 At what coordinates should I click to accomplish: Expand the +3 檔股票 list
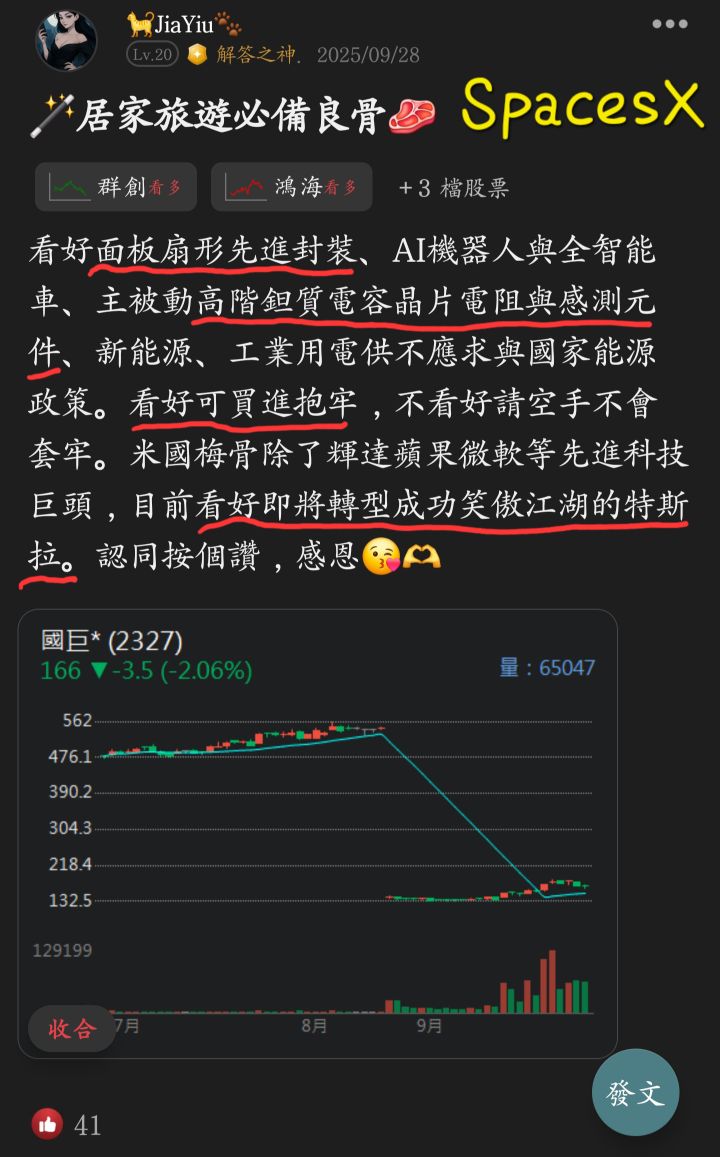pos(454,188)
